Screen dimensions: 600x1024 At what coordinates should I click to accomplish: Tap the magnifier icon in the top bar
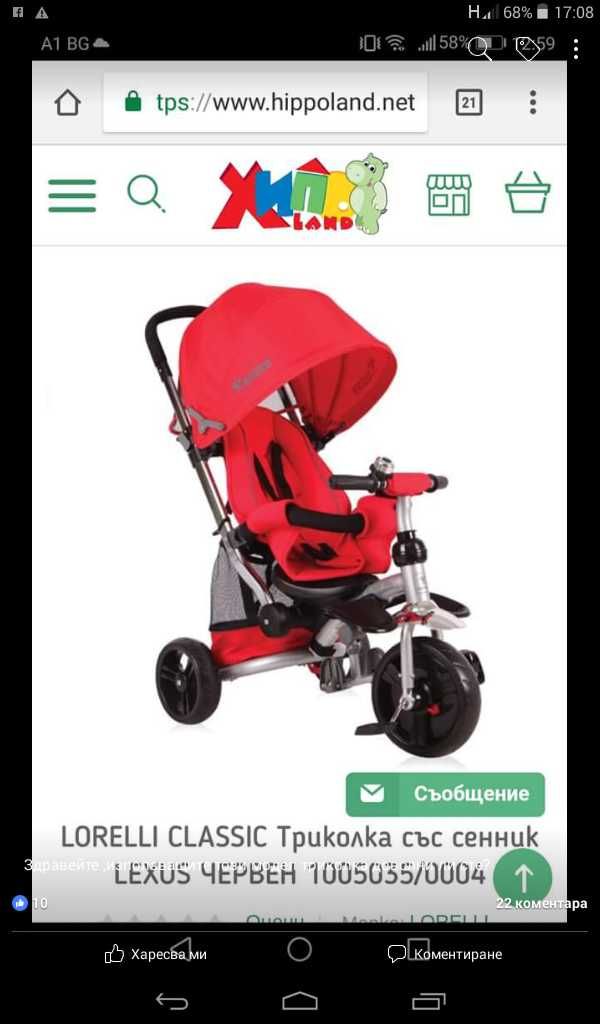pos(481,47)
